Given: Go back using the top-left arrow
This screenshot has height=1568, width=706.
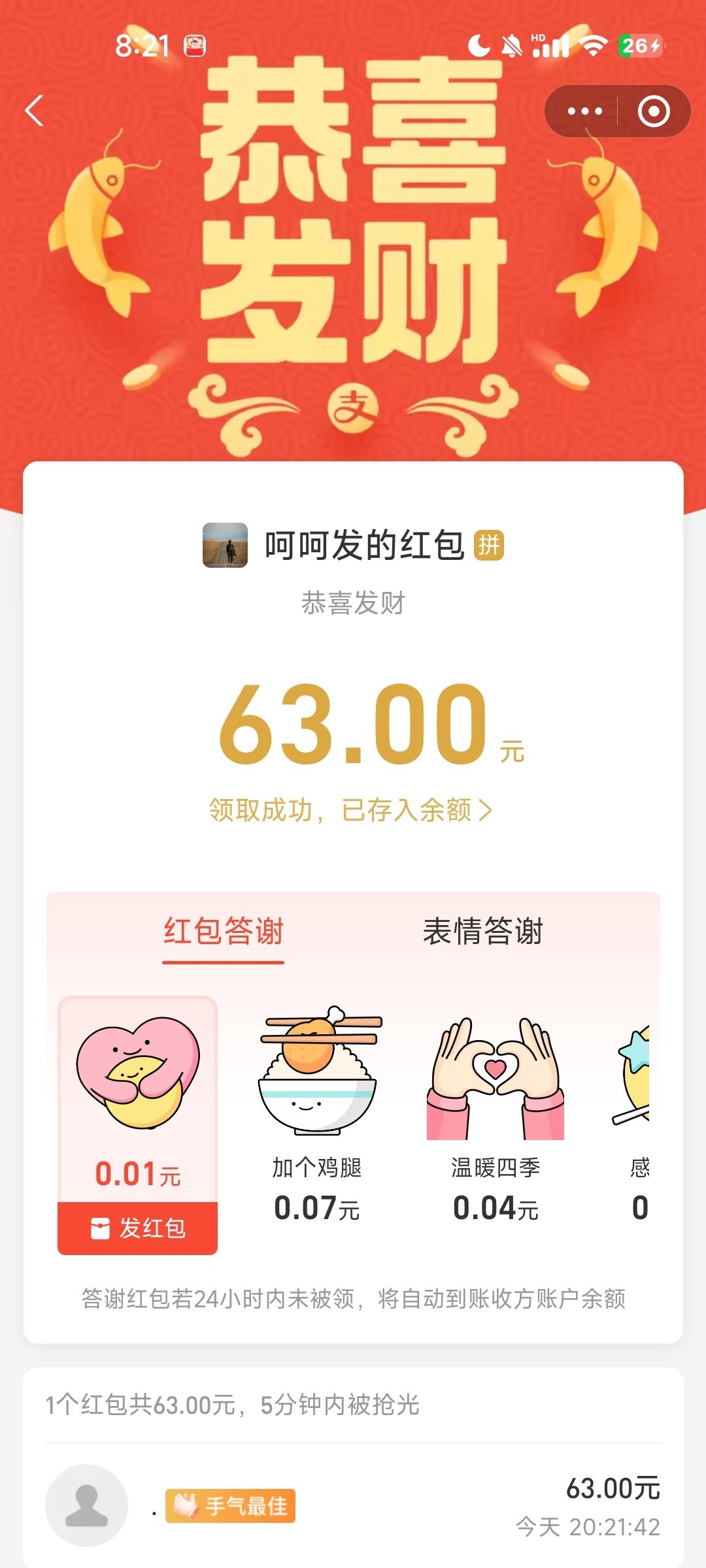Looking at the screenshot, I should 34,110.
